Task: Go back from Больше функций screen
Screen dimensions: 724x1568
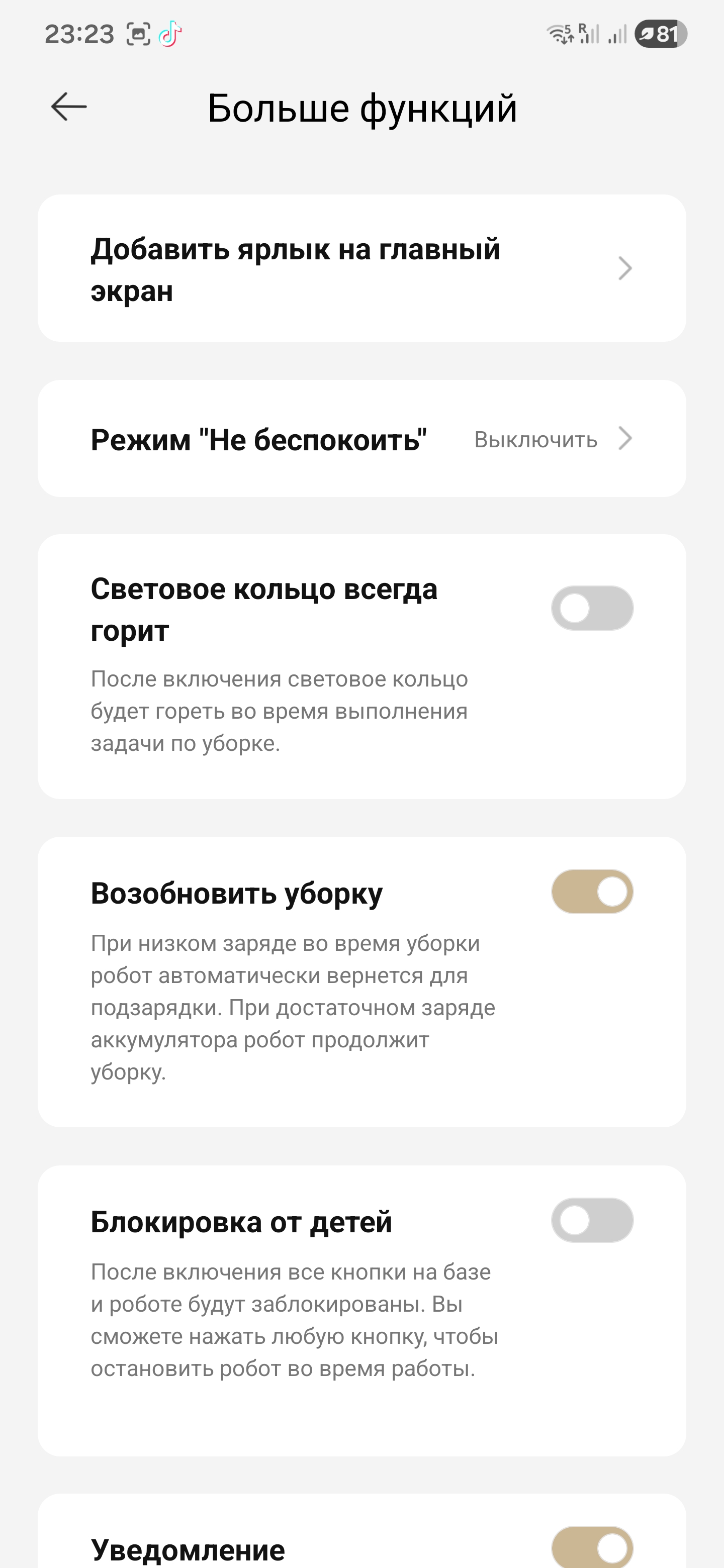Action: (69, 107)
